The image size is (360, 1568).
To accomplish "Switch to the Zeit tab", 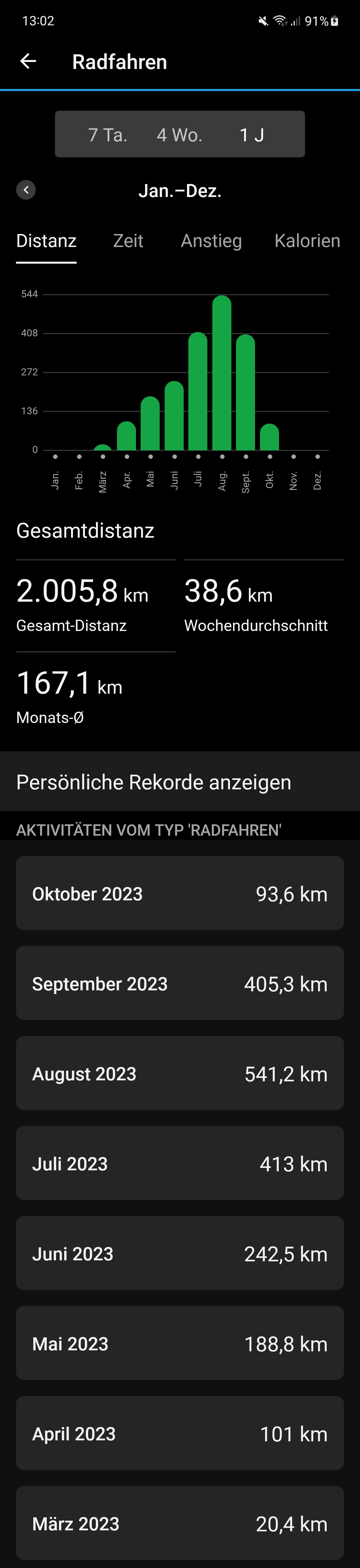I will point(128,241).
